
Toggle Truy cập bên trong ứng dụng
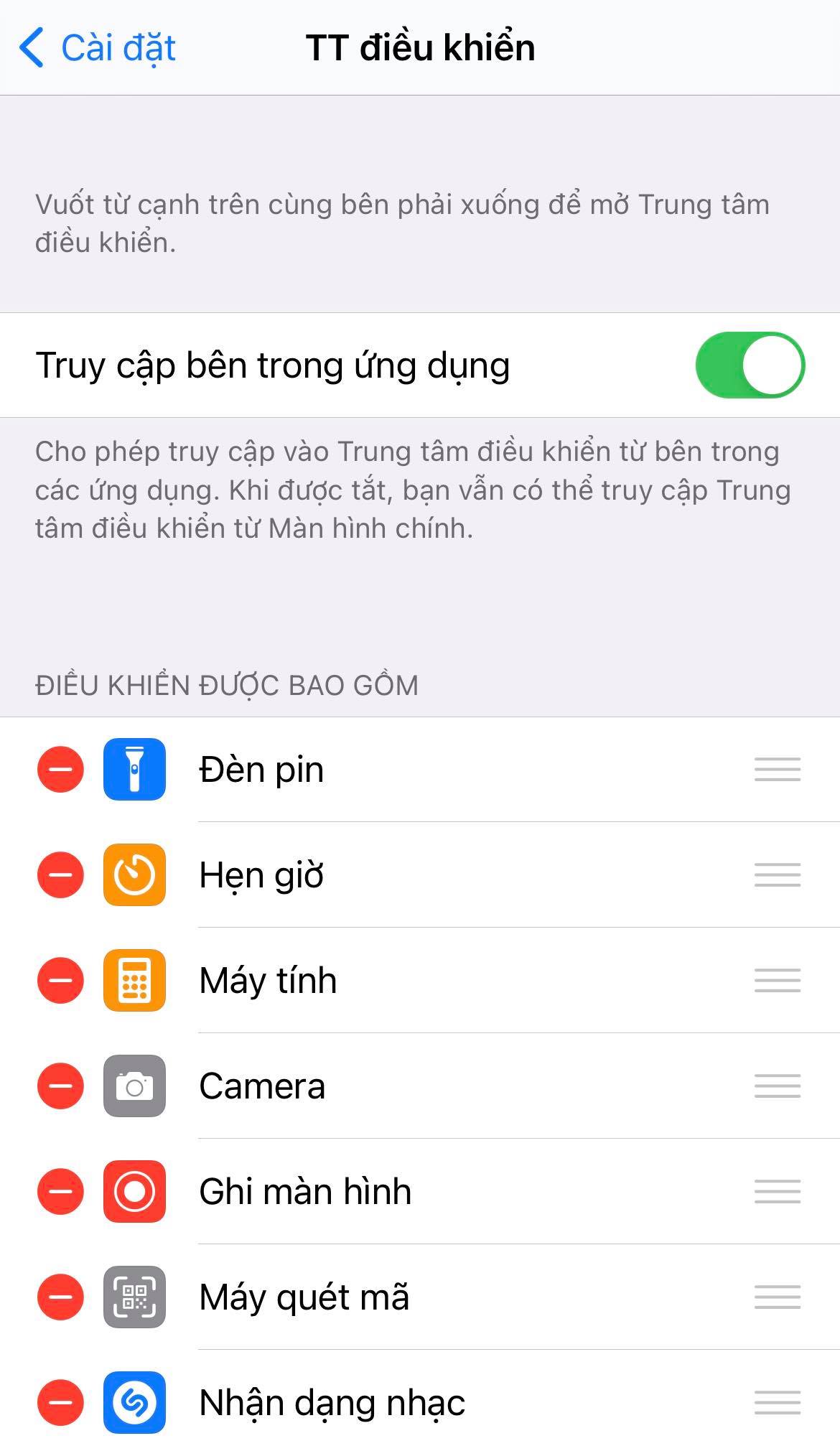pos(750,365)
